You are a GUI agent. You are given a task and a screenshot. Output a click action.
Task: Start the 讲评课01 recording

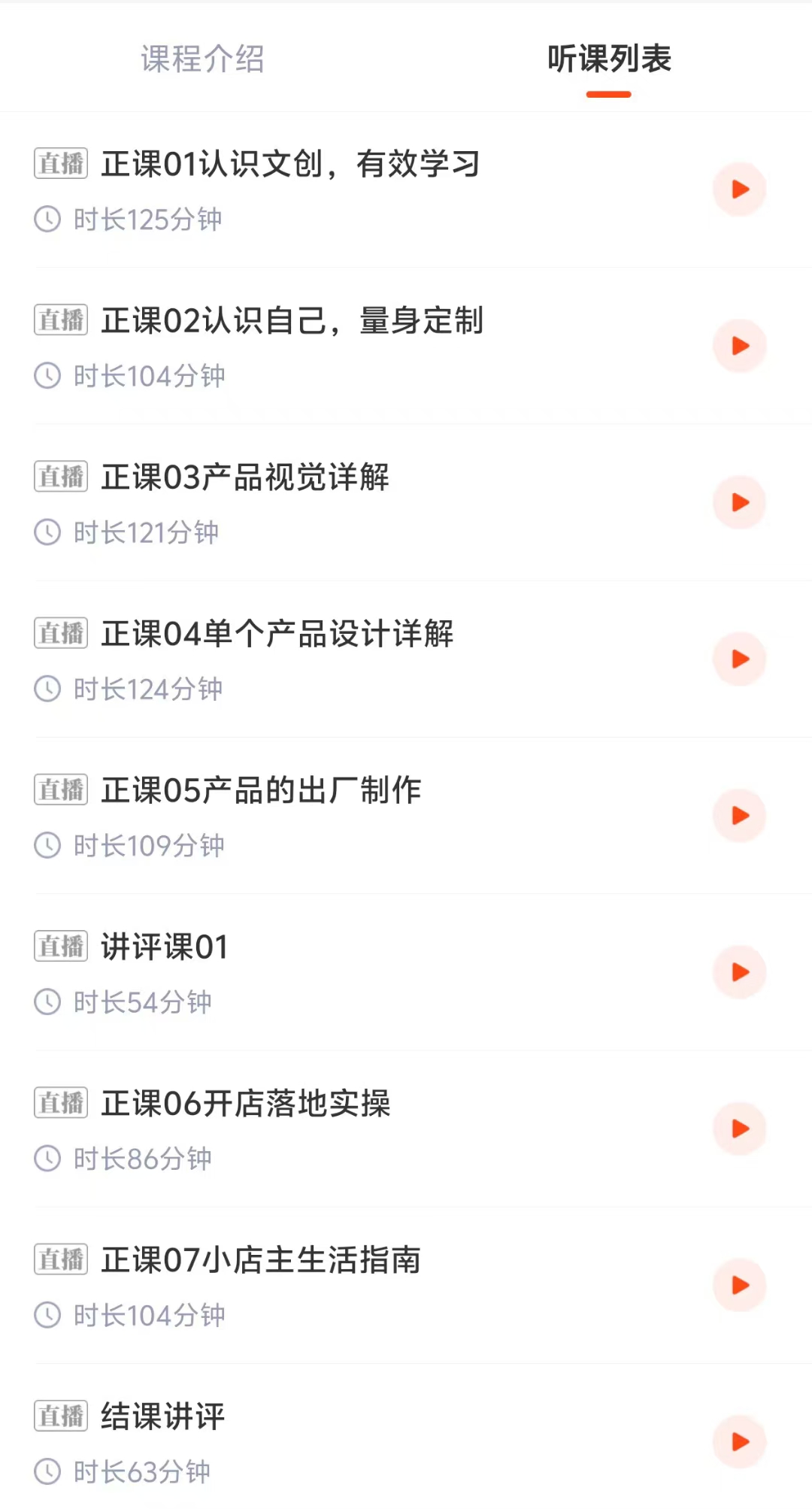coord(740,972)
